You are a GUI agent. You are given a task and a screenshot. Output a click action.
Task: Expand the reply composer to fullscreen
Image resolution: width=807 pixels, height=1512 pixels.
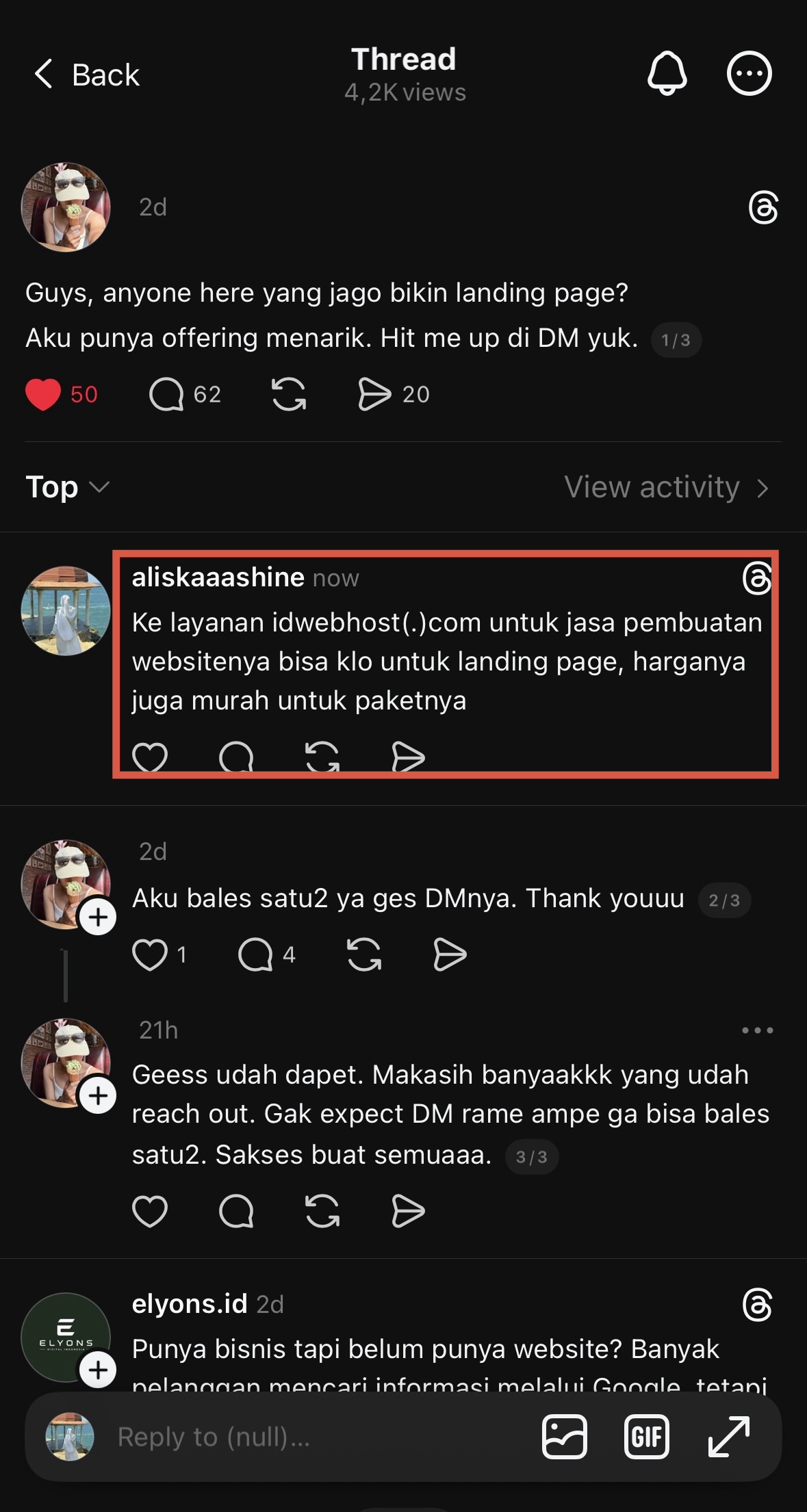[728, 1437]
